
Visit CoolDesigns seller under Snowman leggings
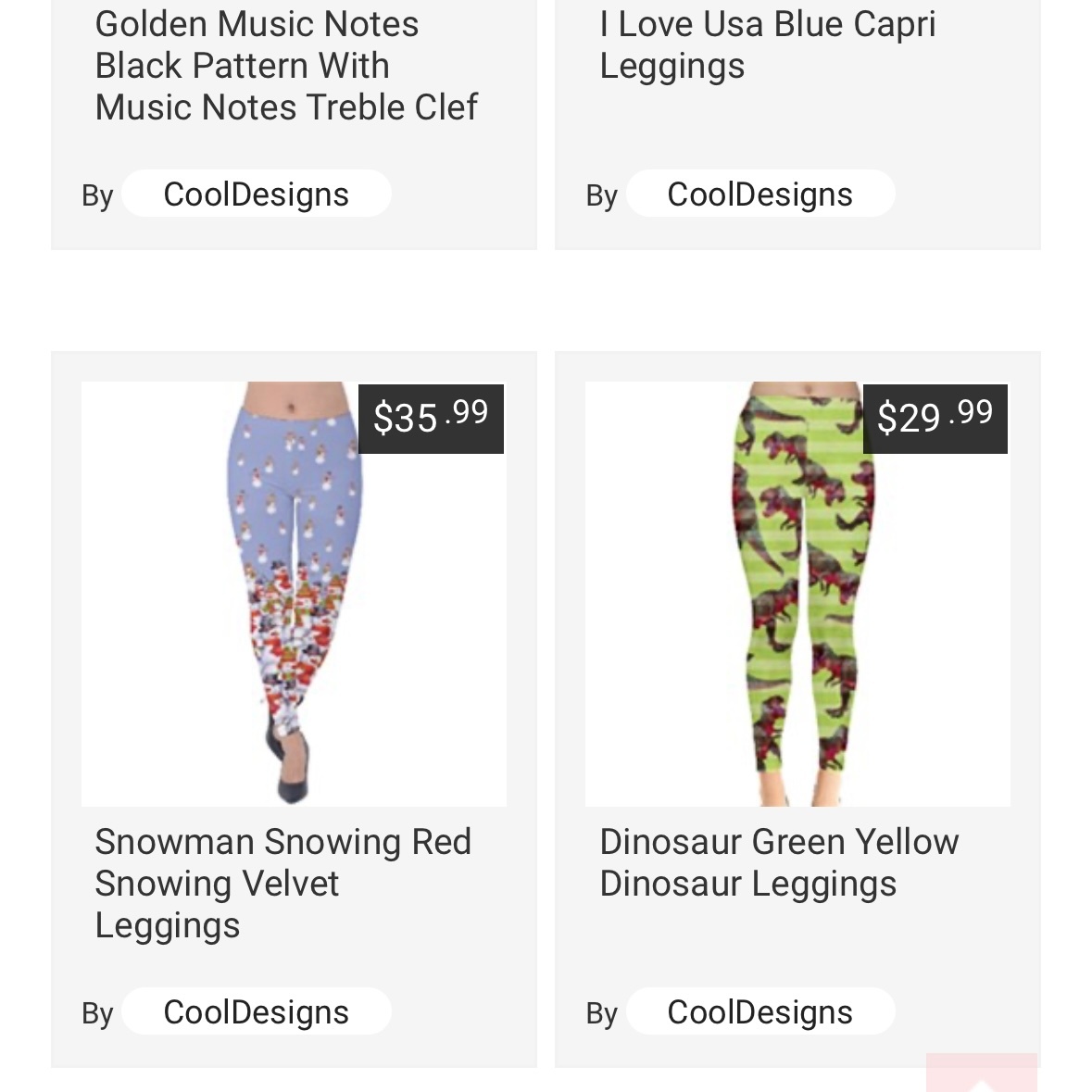coord(256,1011)
